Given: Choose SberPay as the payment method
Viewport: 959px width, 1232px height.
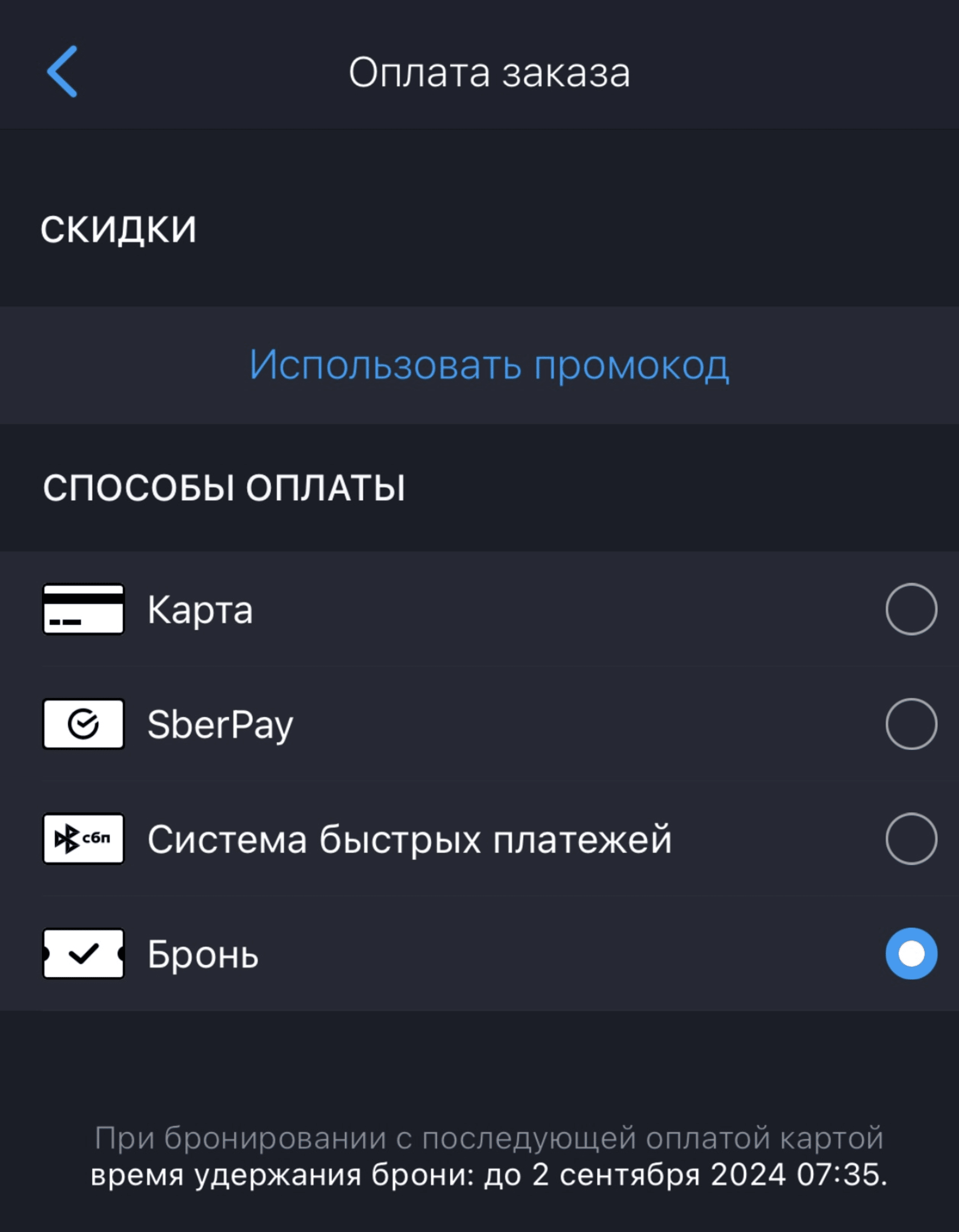Looking at the screenshot, I should 911,724.
